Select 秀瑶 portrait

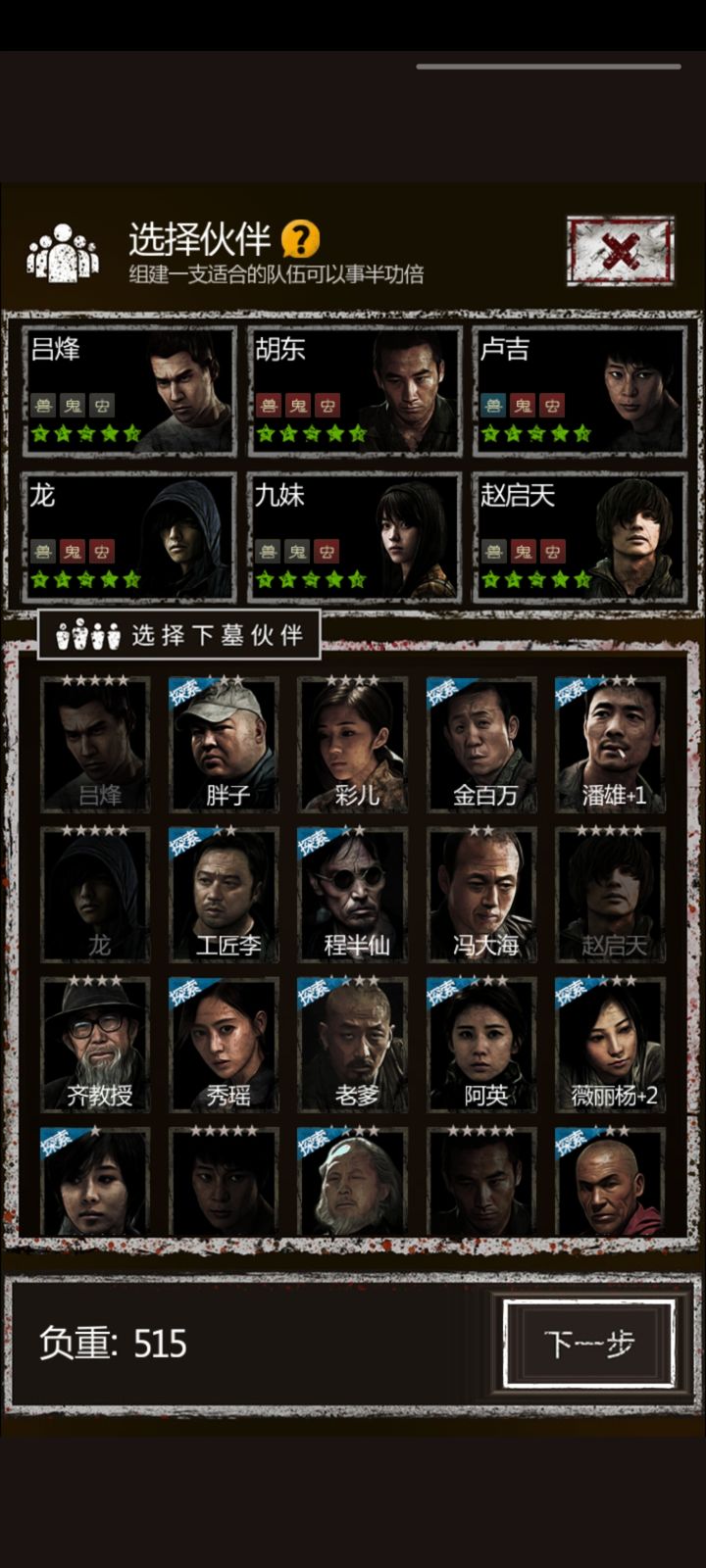click(225, 1045)
